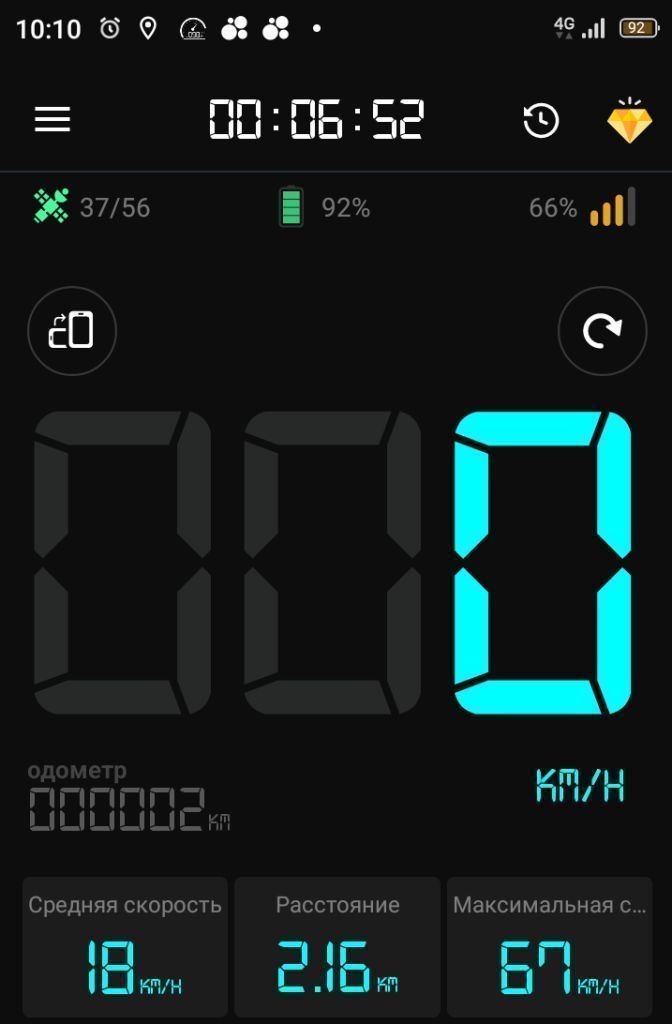This screenshot has height=1024, width=672.
Task: Tap the premium diamond icon
Action: tap(629, 120)
